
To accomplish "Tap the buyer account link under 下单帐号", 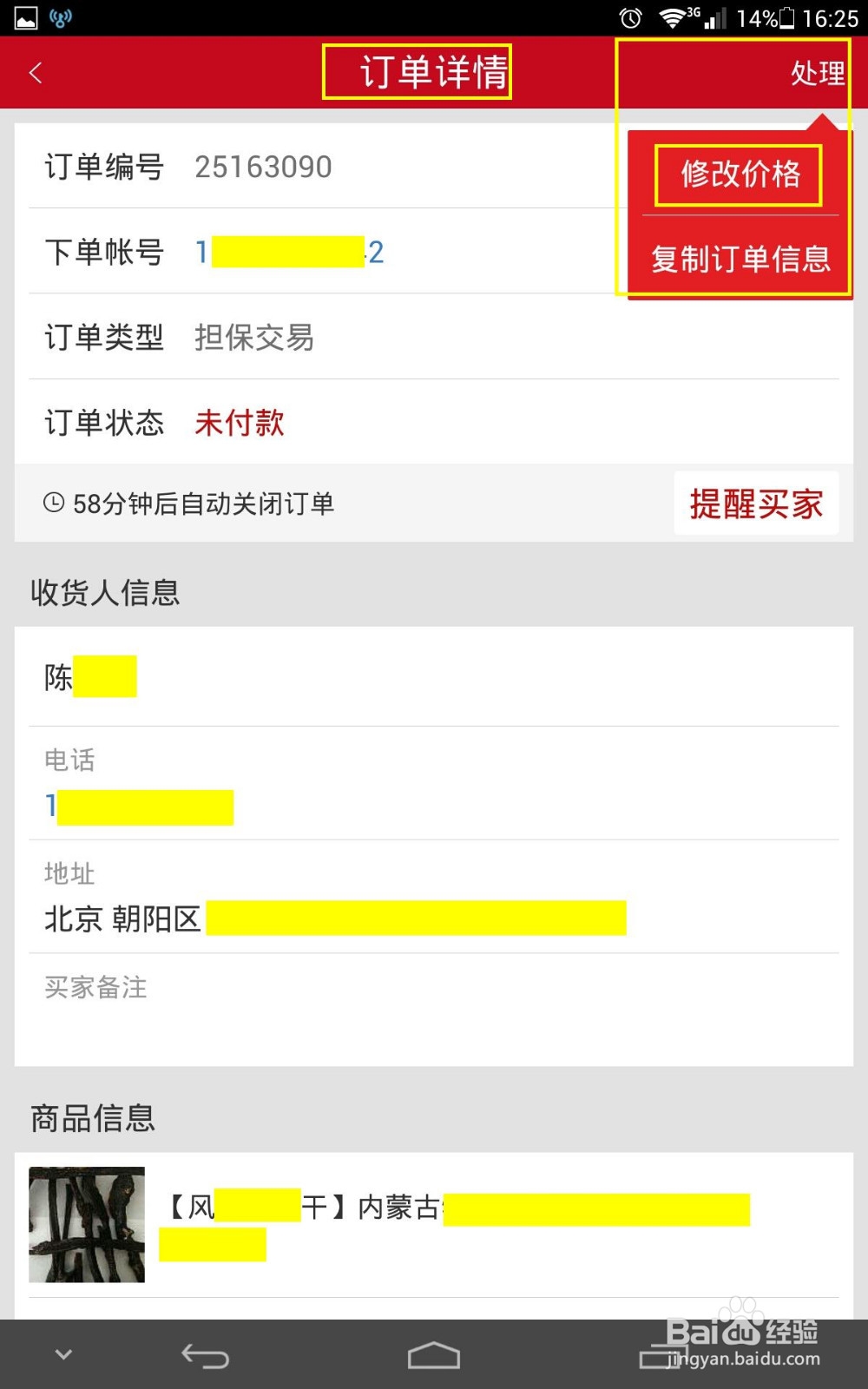I will 291,252.
